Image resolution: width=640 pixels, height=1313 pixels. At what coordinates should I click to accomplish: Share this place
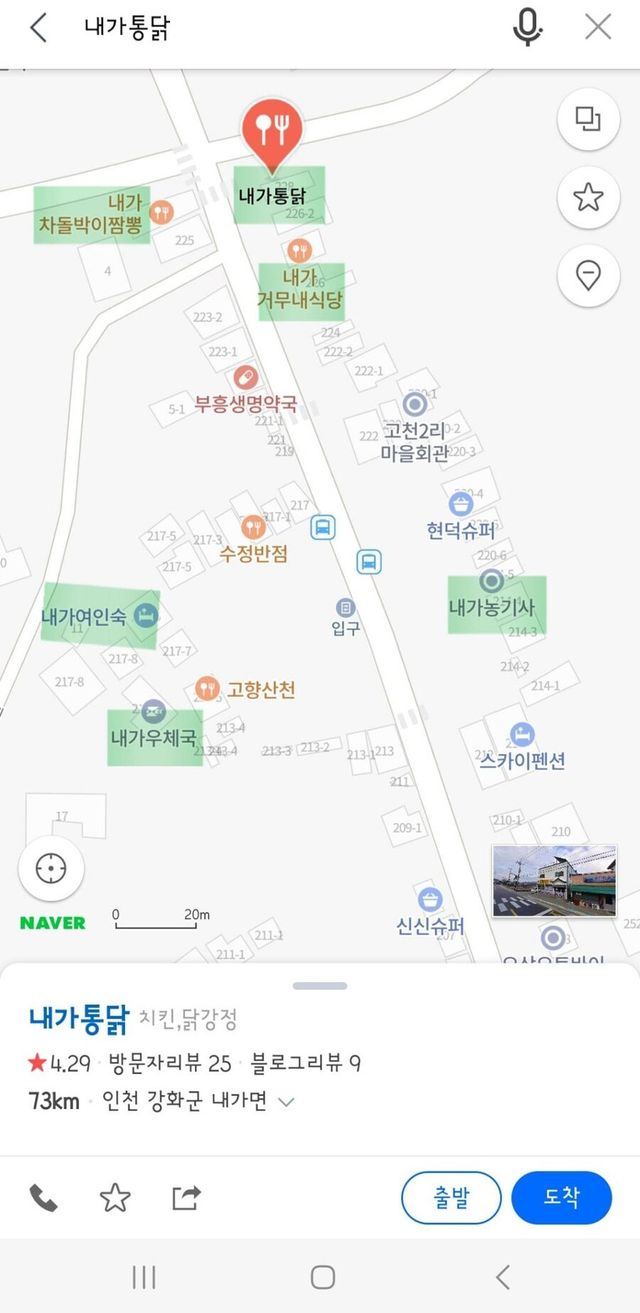click(x=186, y=1197)
